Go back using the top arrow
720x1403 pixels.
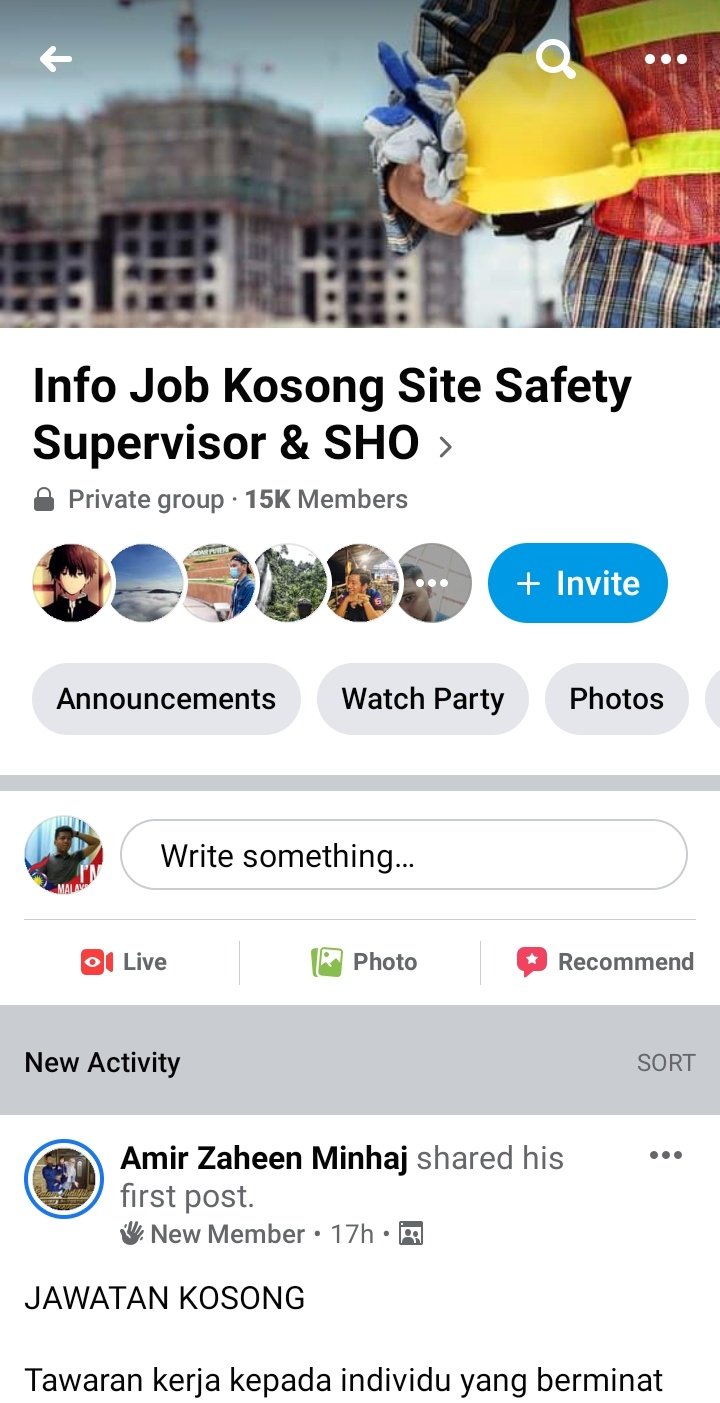click(56, 60)
